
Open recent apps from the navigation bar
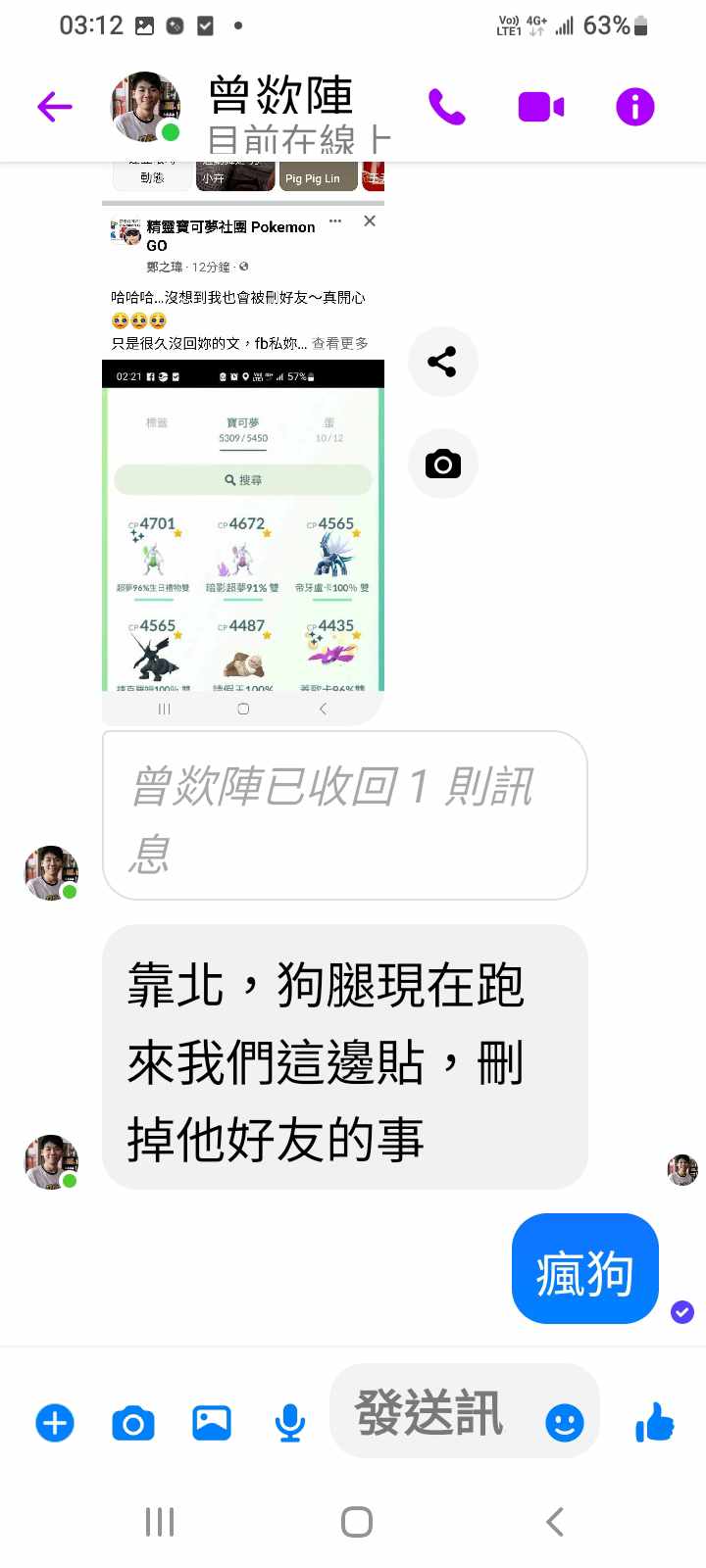(x=160, y=1522)
